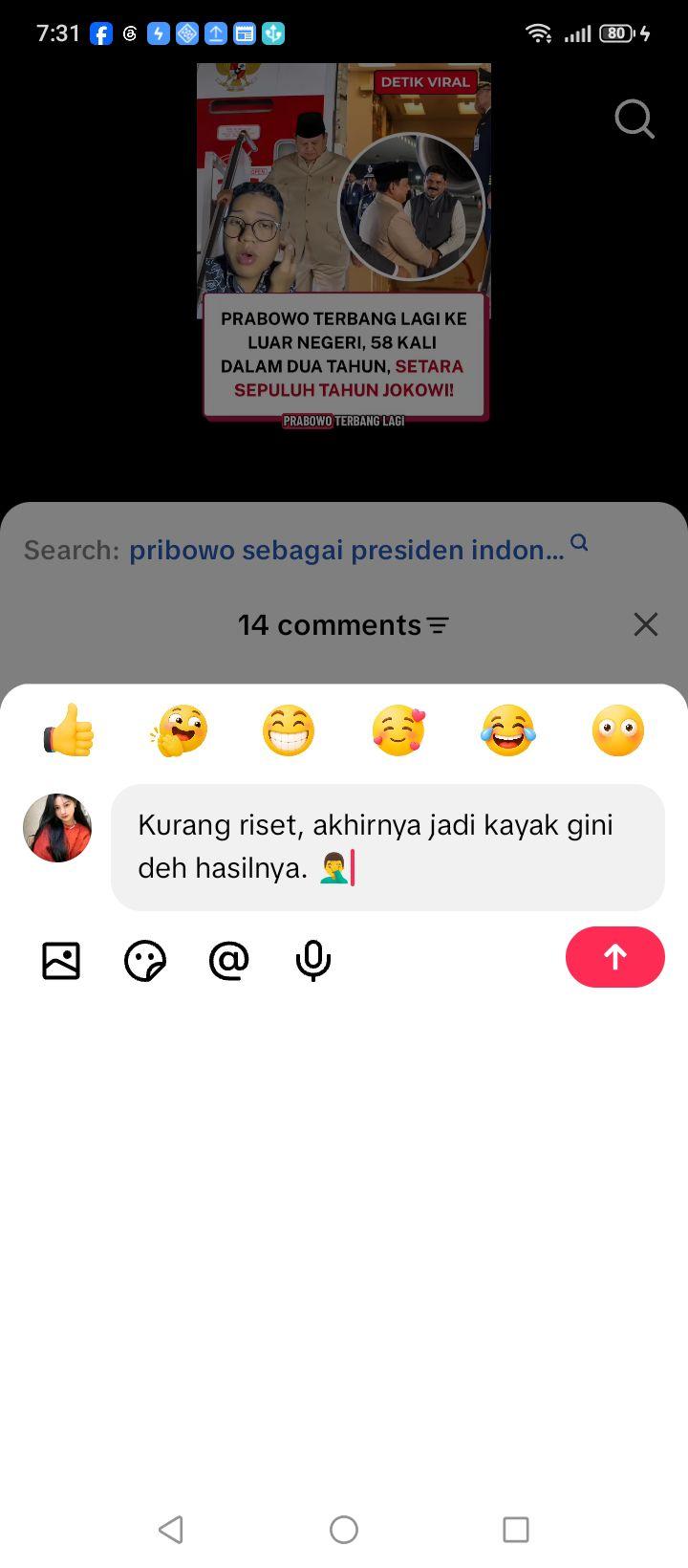Insert the grinning teeth emoji

[289, 730]
